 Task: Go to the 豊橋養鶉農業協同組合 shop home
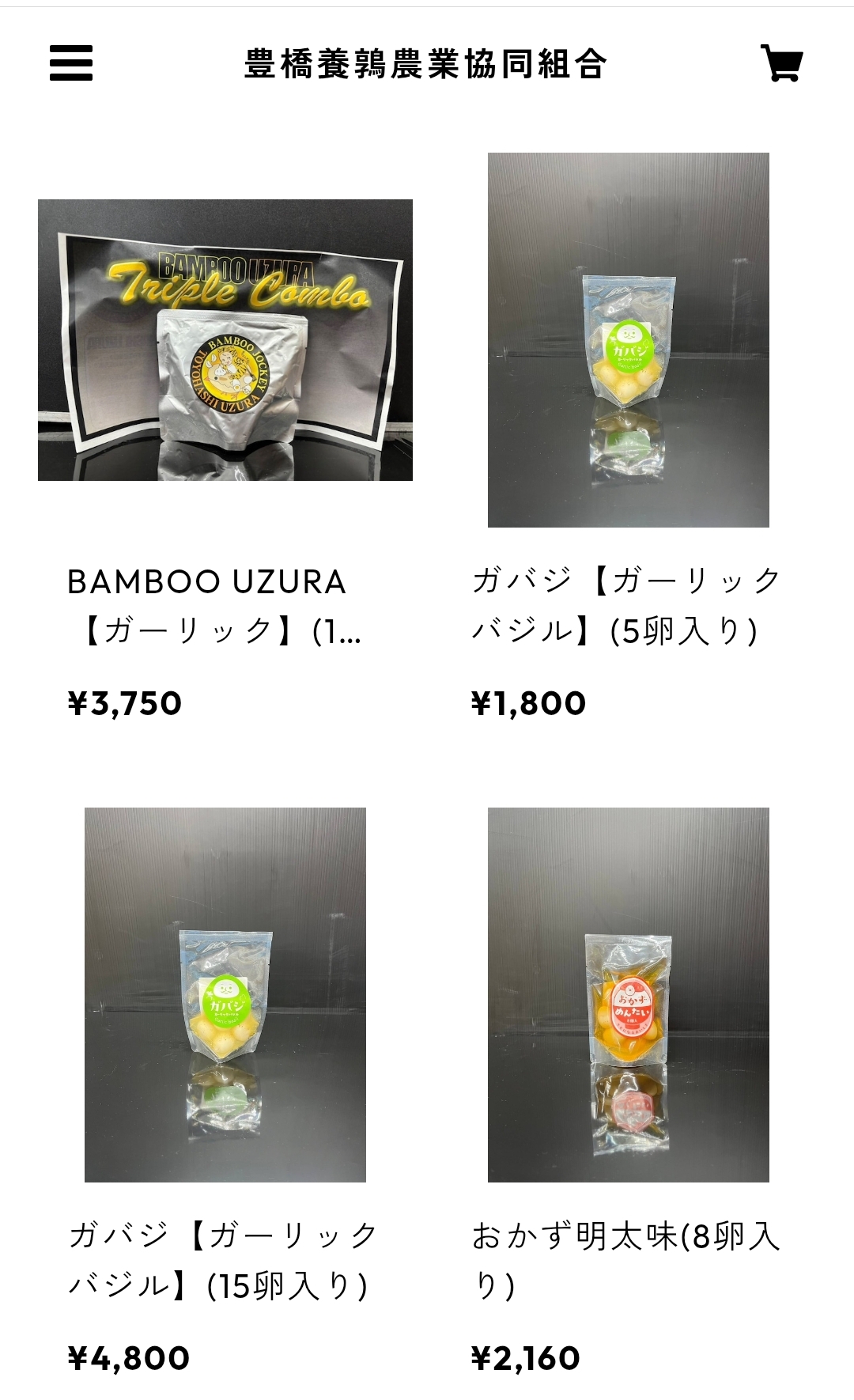(x=425, y=64)
